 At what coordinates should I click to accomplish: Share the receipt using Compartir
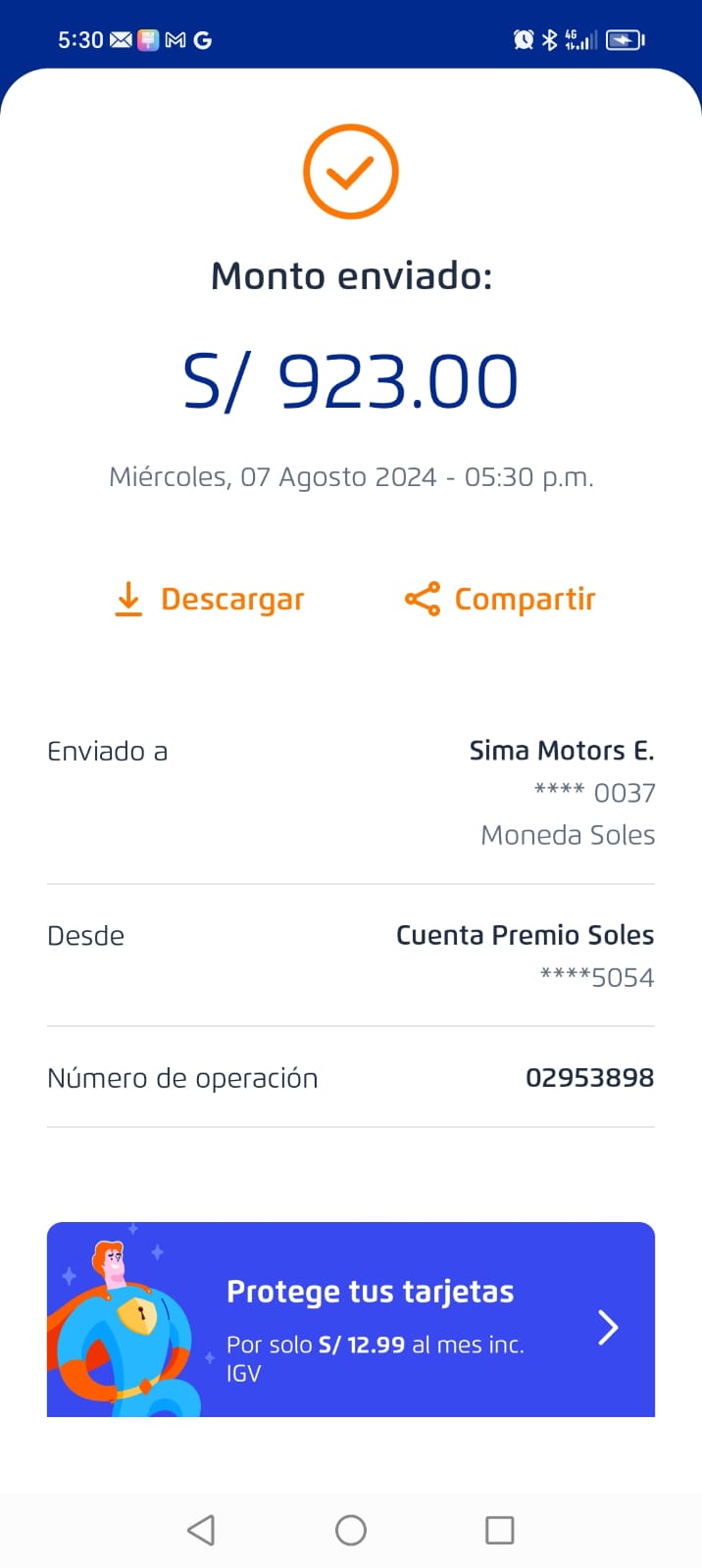click(x=500, y=599)
